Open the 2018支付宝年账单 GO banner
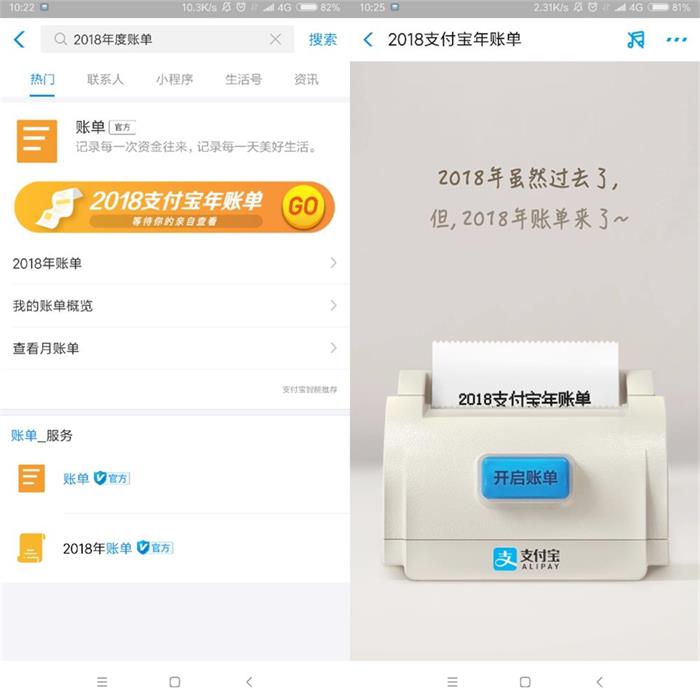This screenshot has height=700, width=700. pos(174,207)
